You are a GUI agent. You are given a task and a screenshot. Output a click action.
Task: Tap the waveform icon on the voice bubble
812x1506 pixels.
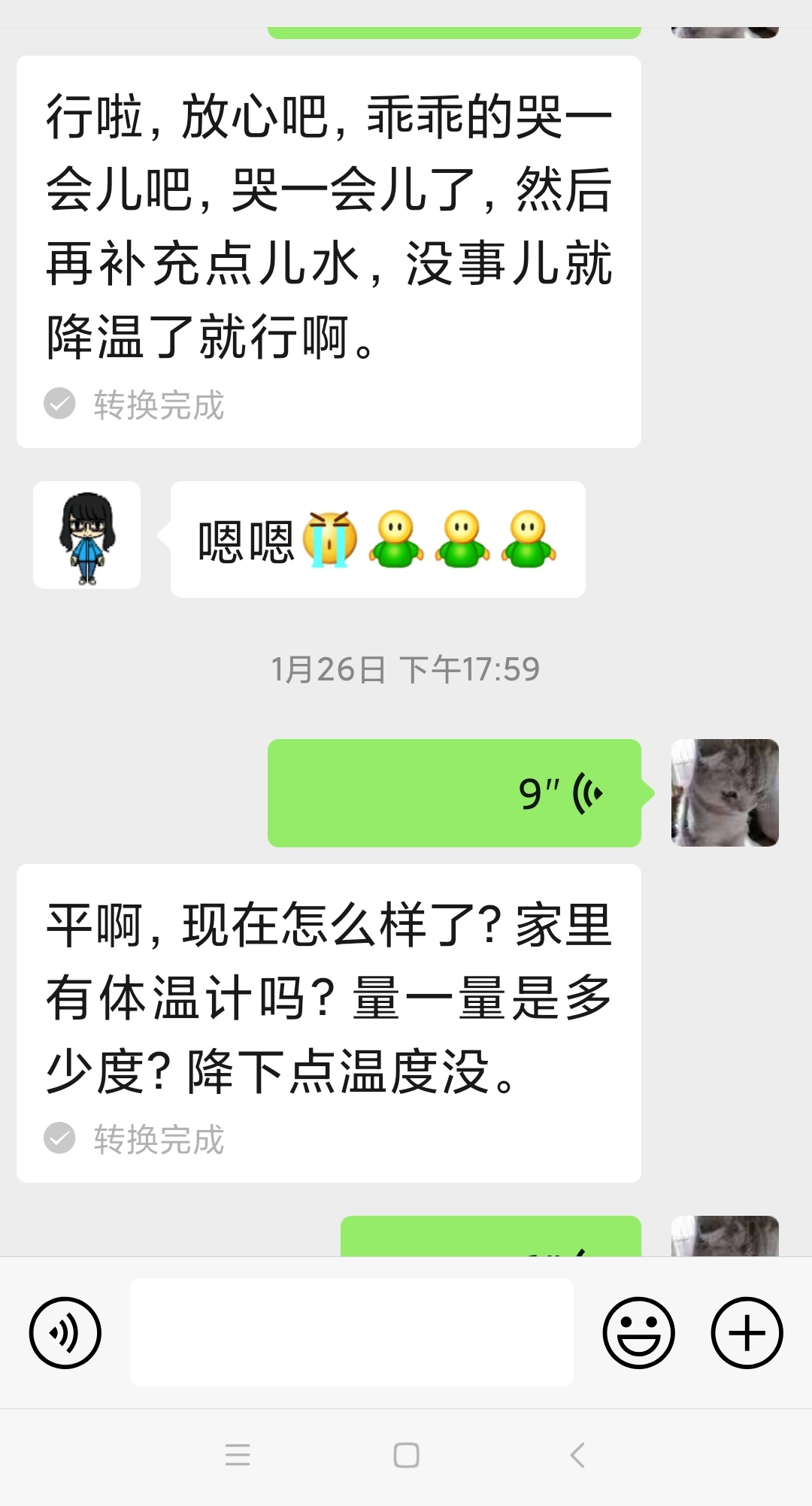(586, 792)
